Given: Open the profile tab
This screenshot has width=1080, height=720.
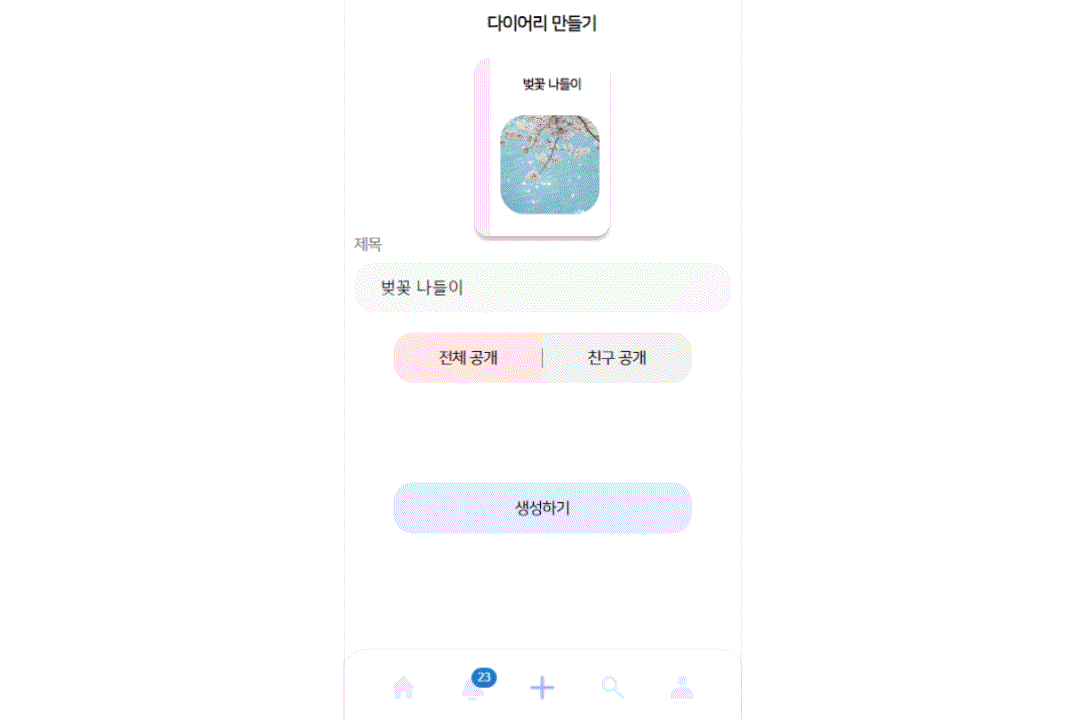Looking at the screenshot, I should [x=682, y=688].
